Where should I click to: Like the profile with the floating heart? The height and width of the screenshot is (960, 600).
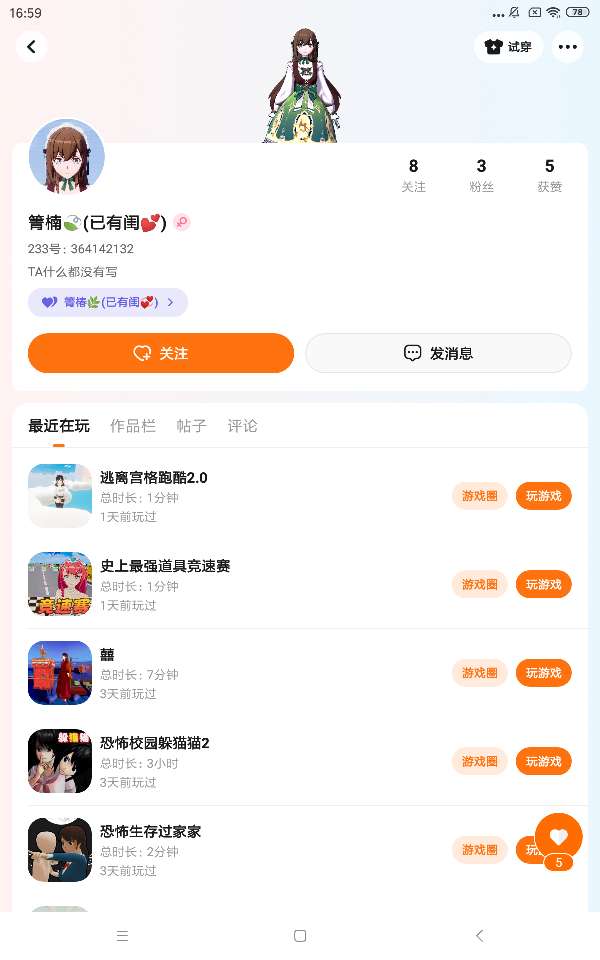[558, 837]
